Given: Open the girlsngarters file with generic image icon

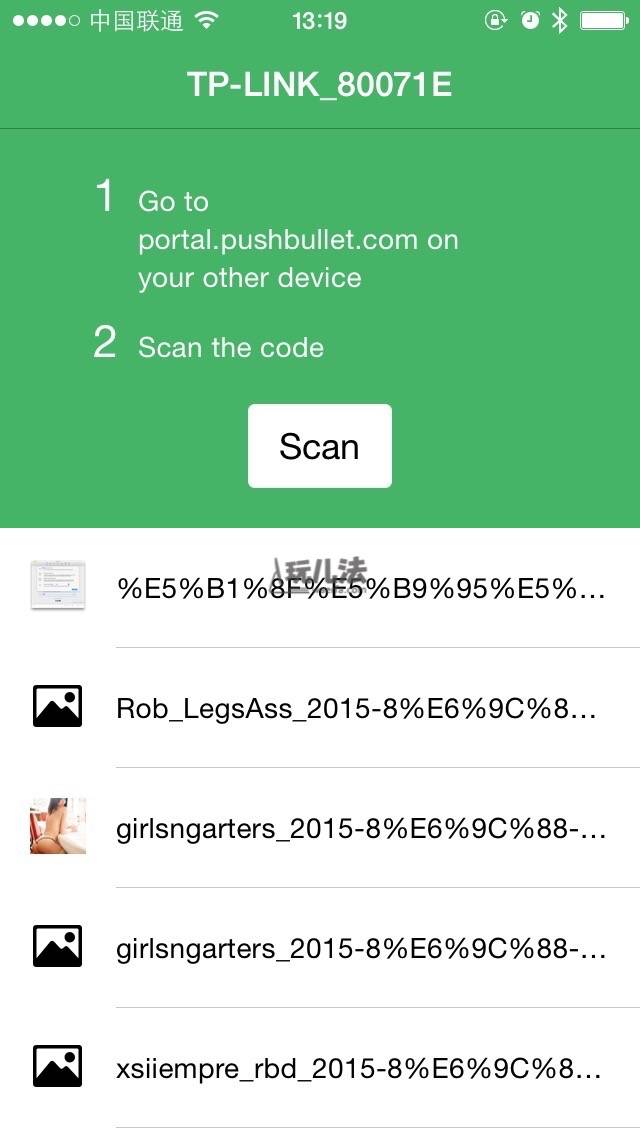Looking at the screenshot, I should click(x=320, y=948).
